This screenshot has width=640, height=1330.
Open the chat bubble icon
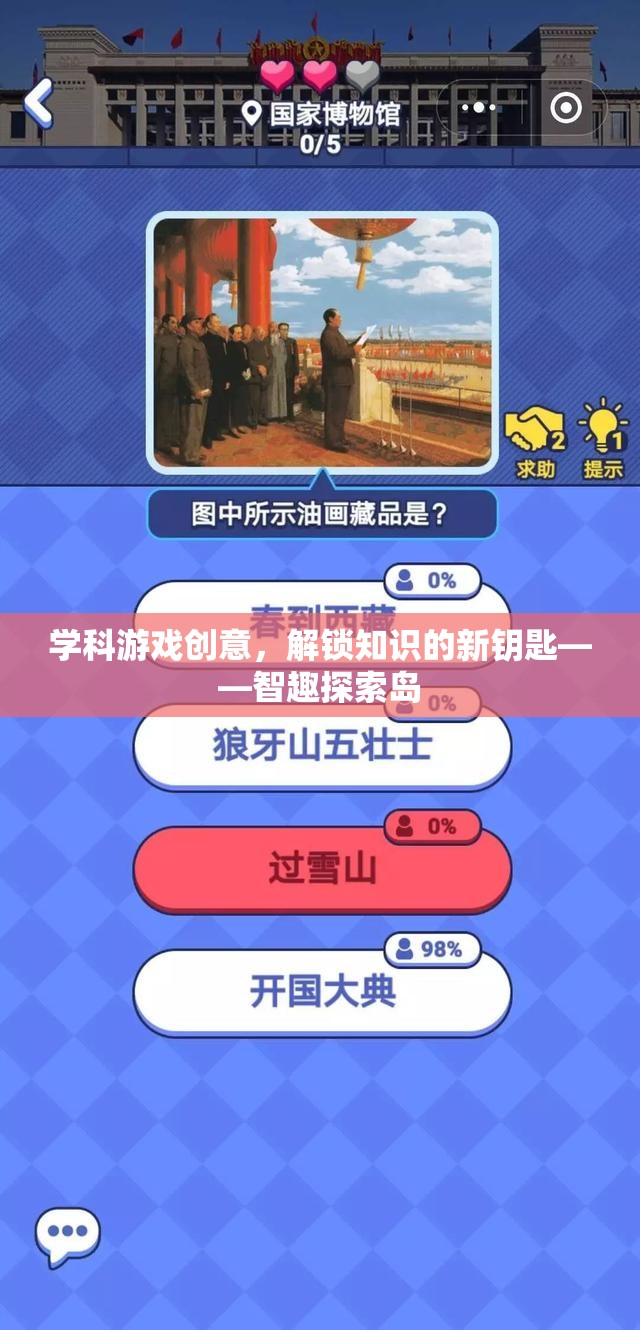tap(67, 1235)
